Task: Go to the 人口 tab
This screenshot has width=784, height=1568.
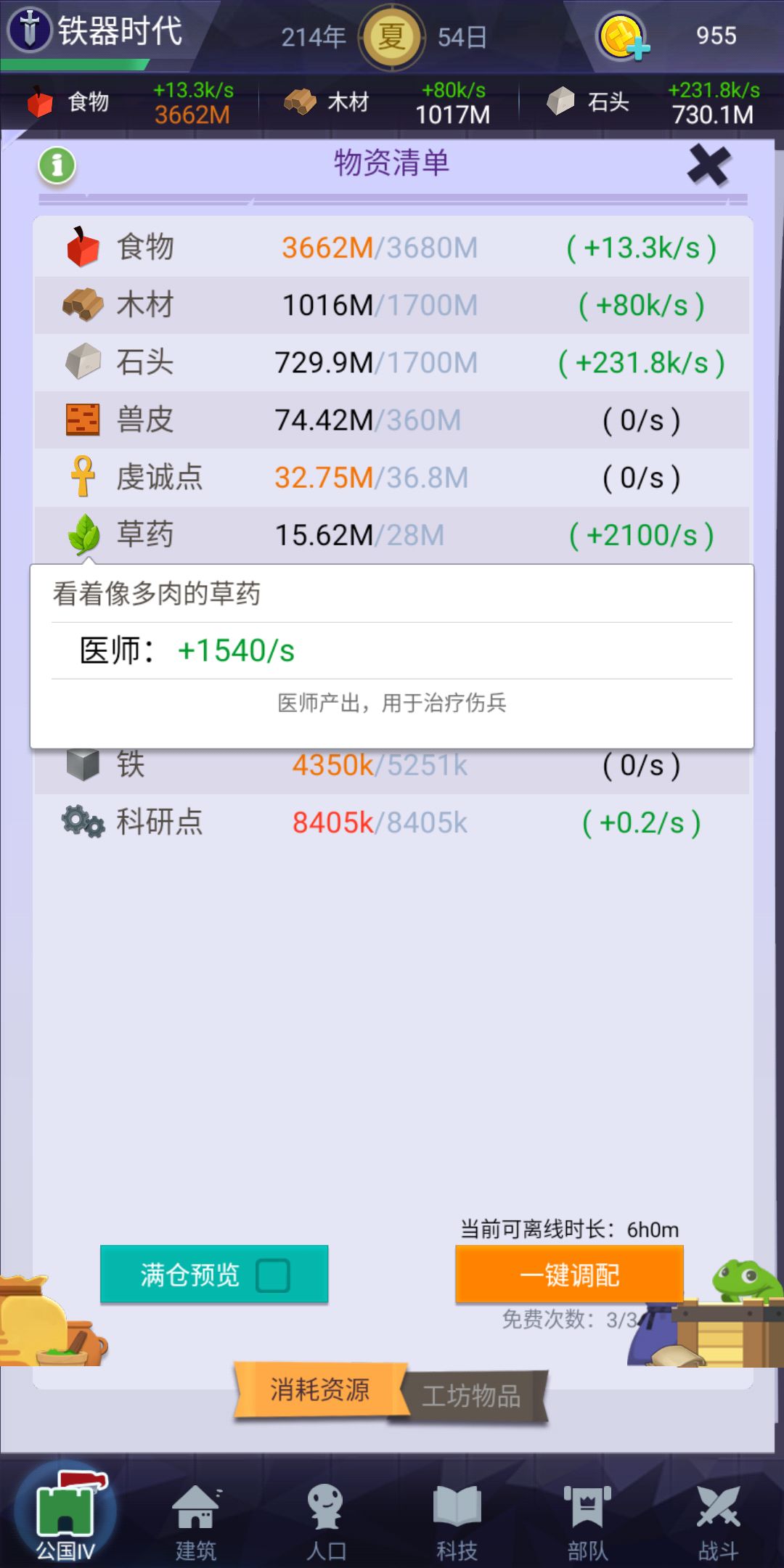Action: [327, 1522]
